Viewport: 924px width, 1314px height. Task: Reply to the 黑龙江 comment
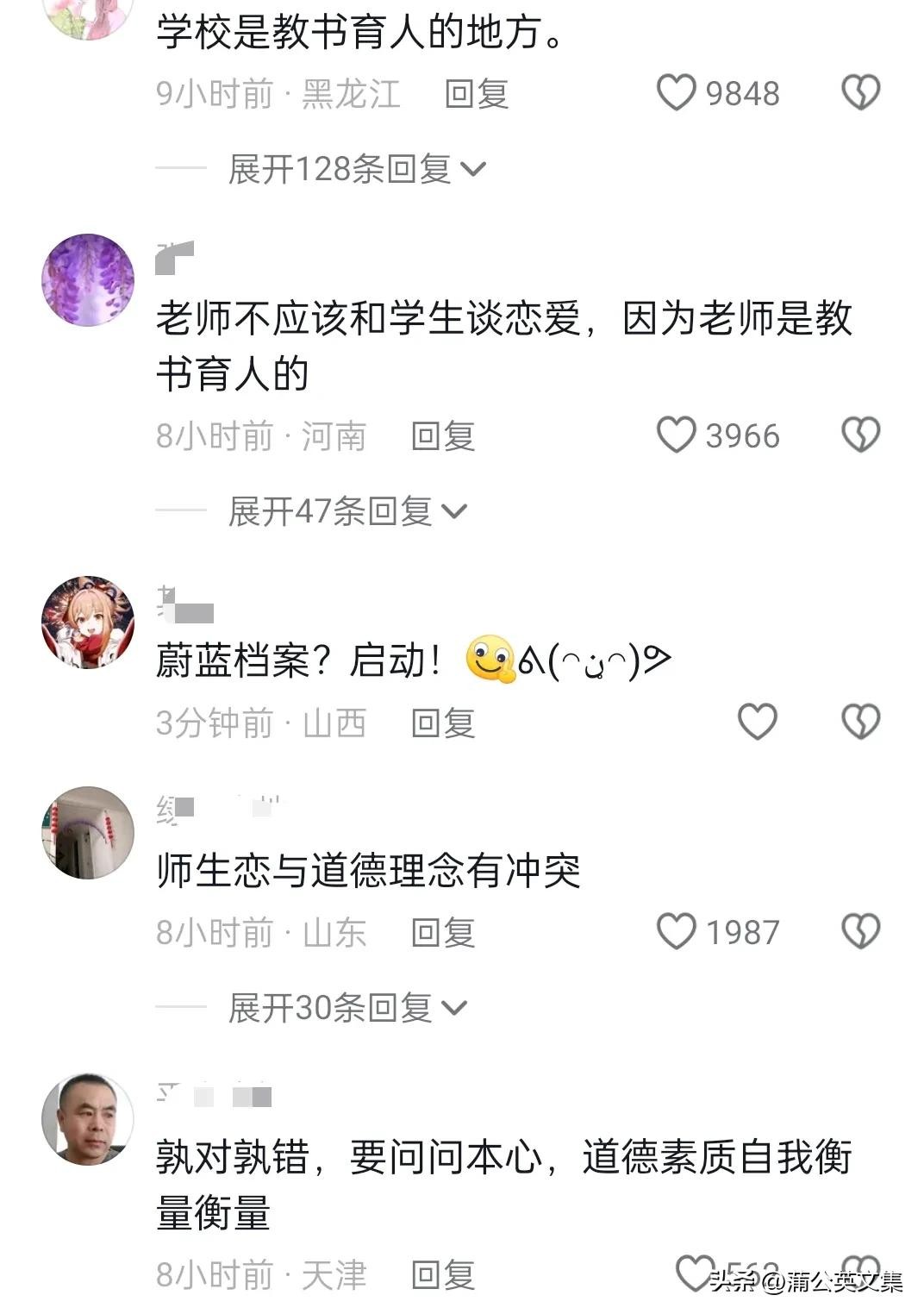[476, 93]
